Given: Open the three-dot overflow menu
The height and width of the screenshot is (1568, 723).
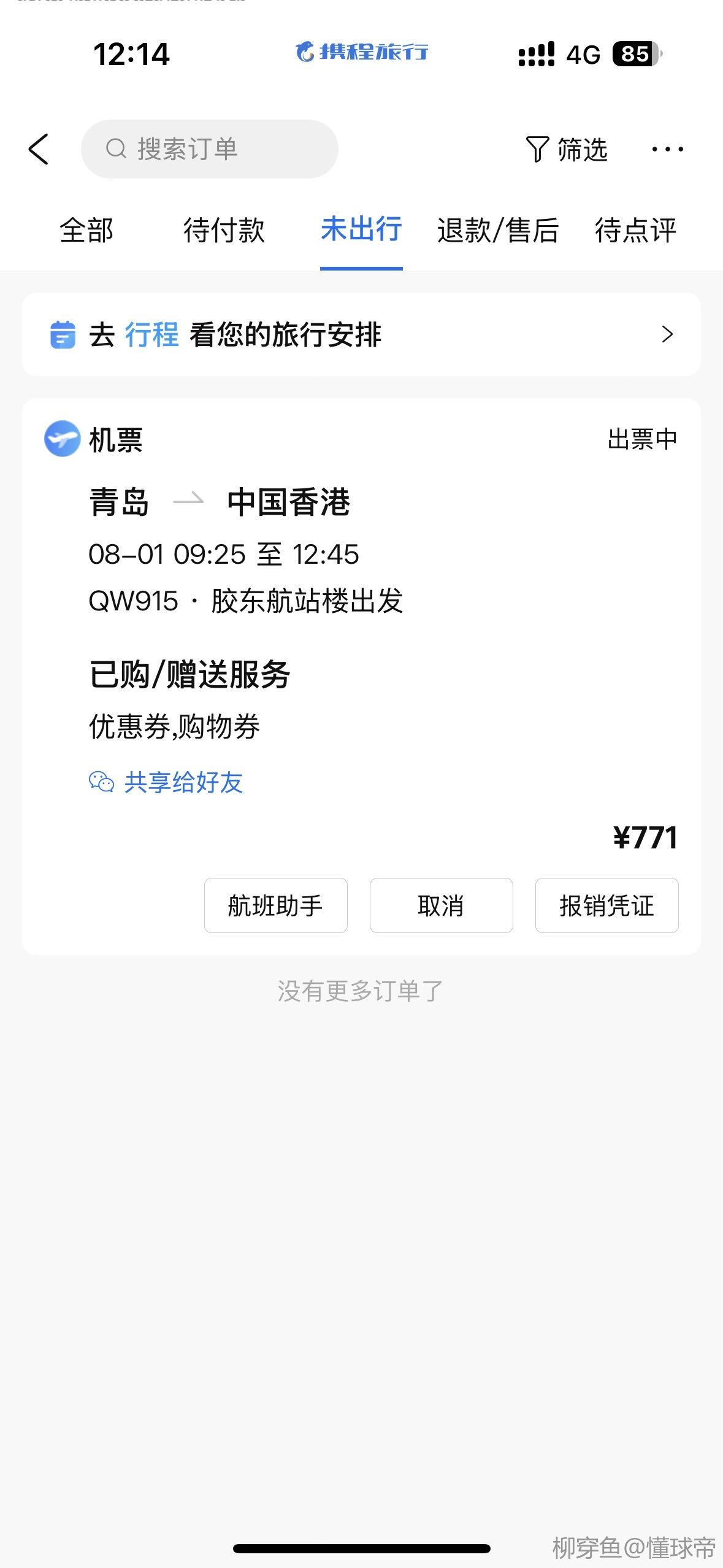Looking at the screenshot, I should tap(667, 149).
